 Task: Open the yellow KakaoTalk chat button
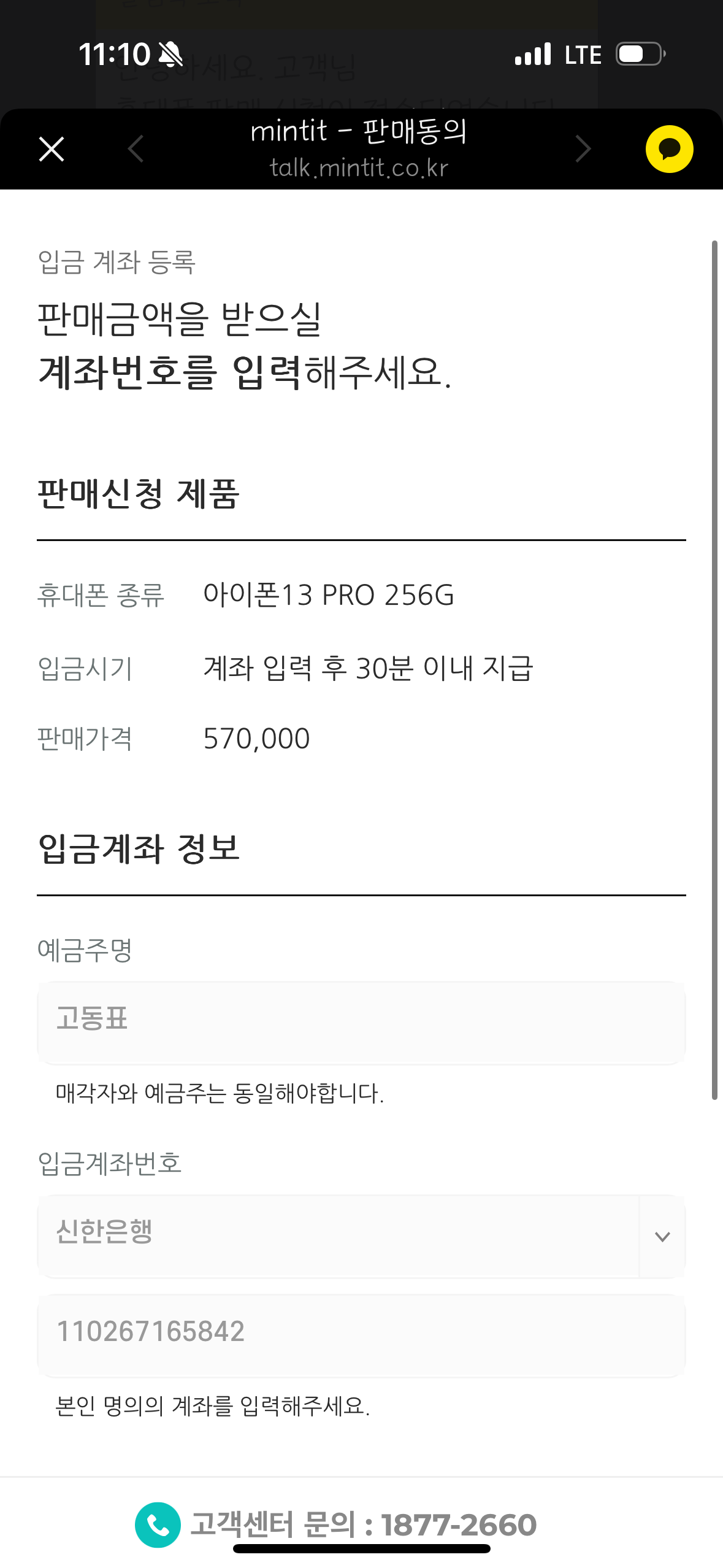669,149
